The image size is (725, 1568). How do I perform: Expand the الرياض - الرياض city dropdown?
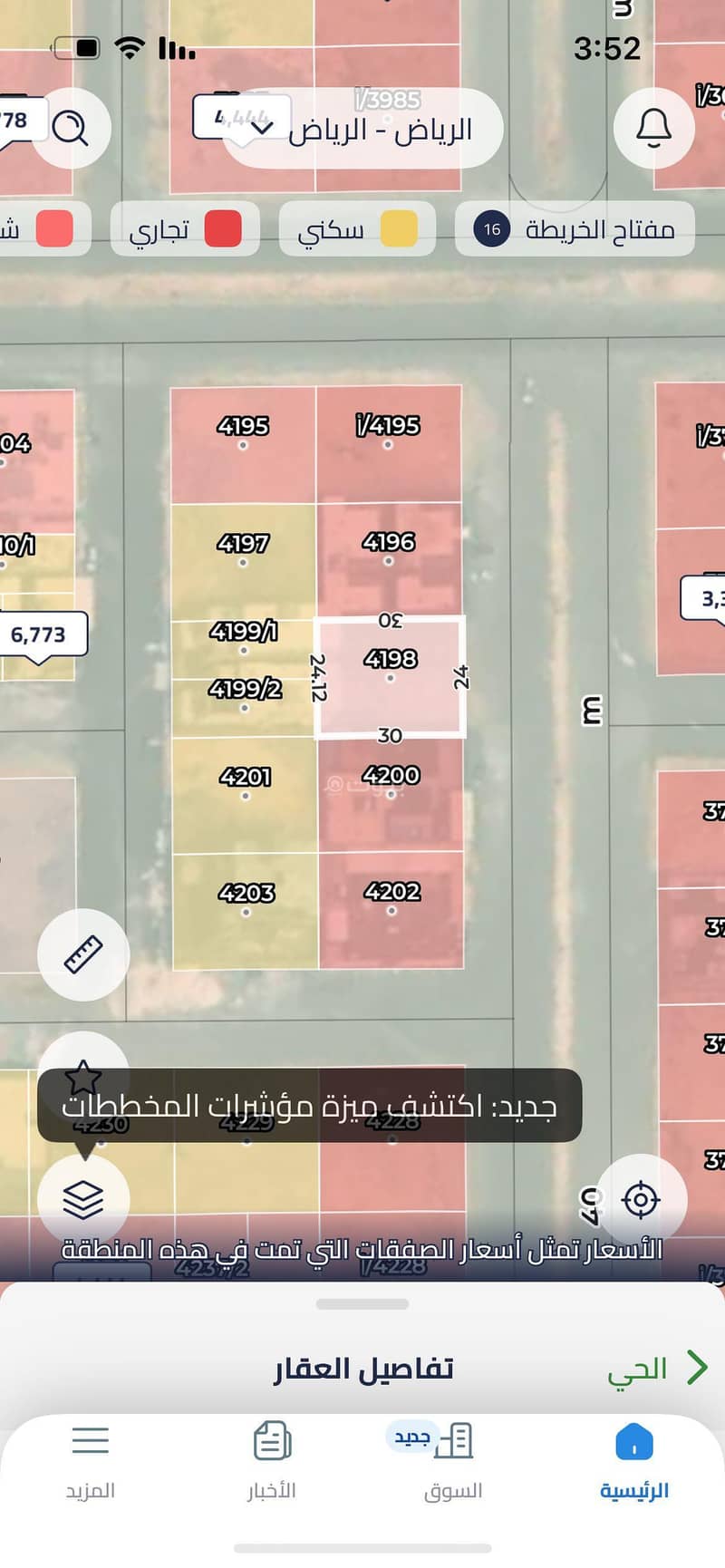pyautogui.click(x=362, y=129)
